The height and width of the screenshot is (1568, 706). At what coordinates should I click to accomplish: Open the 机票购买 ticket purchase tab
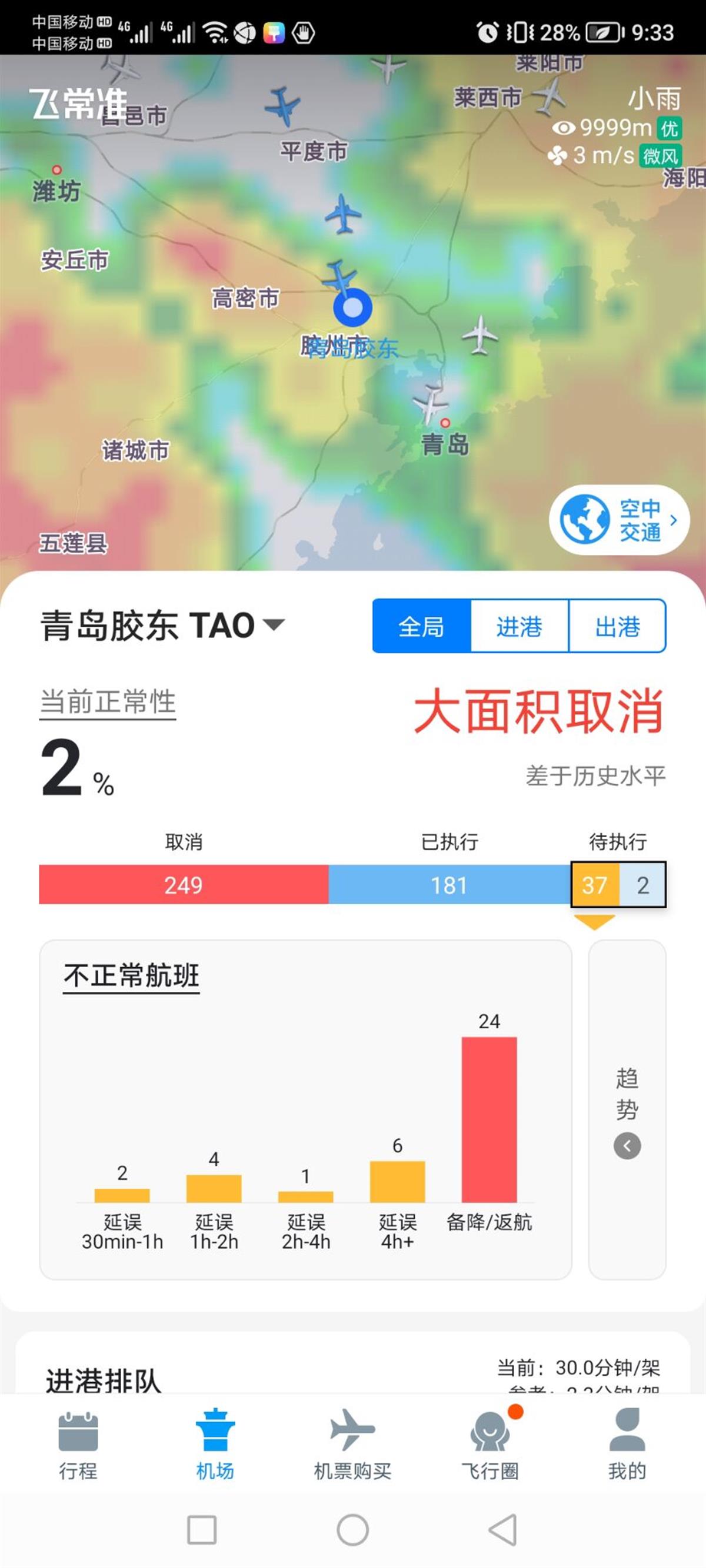click(352, 1445)
